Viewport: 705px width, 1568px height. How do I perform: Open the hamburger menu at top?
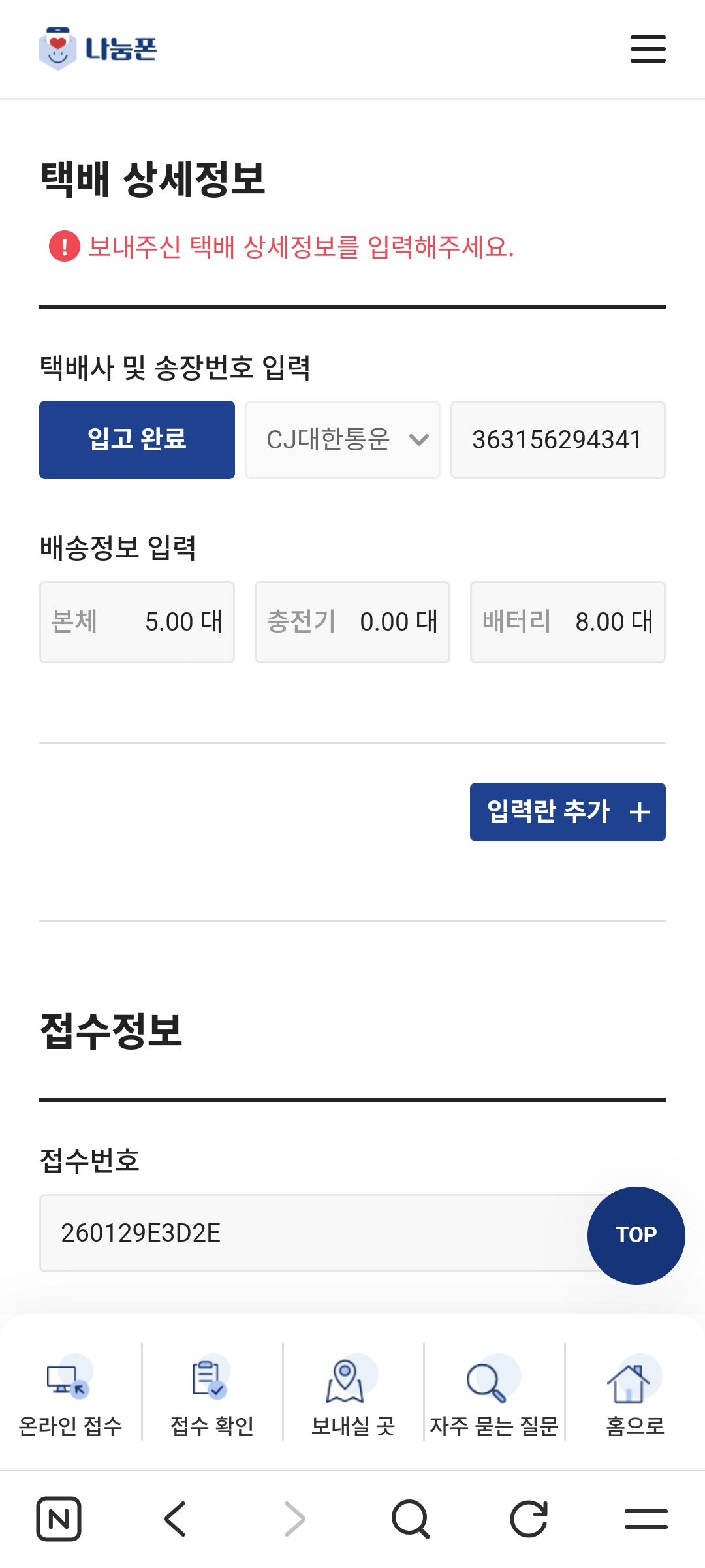tap(648, 49)
